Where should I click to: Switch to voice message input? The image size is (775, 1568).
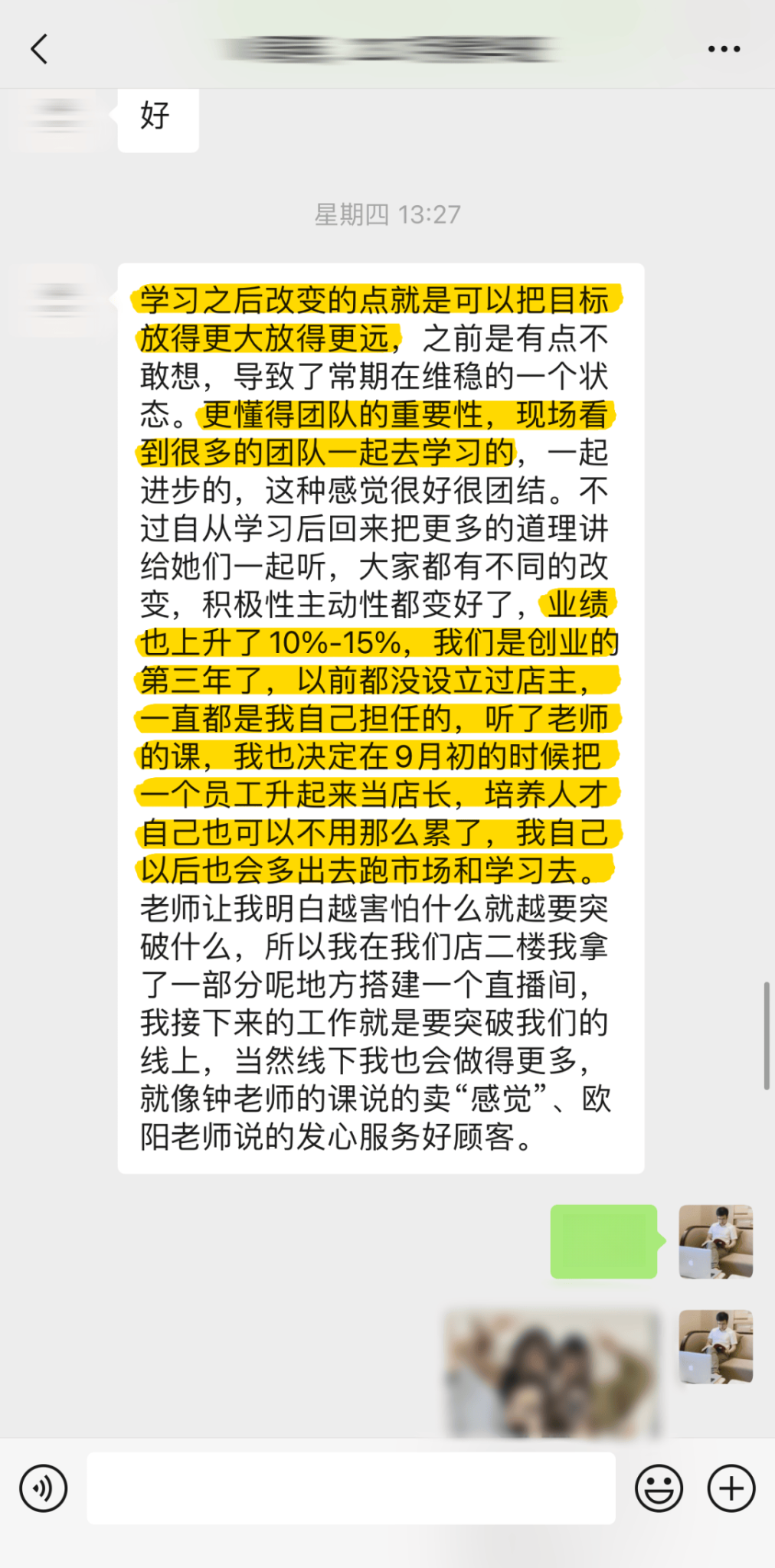pos(44,1488)
